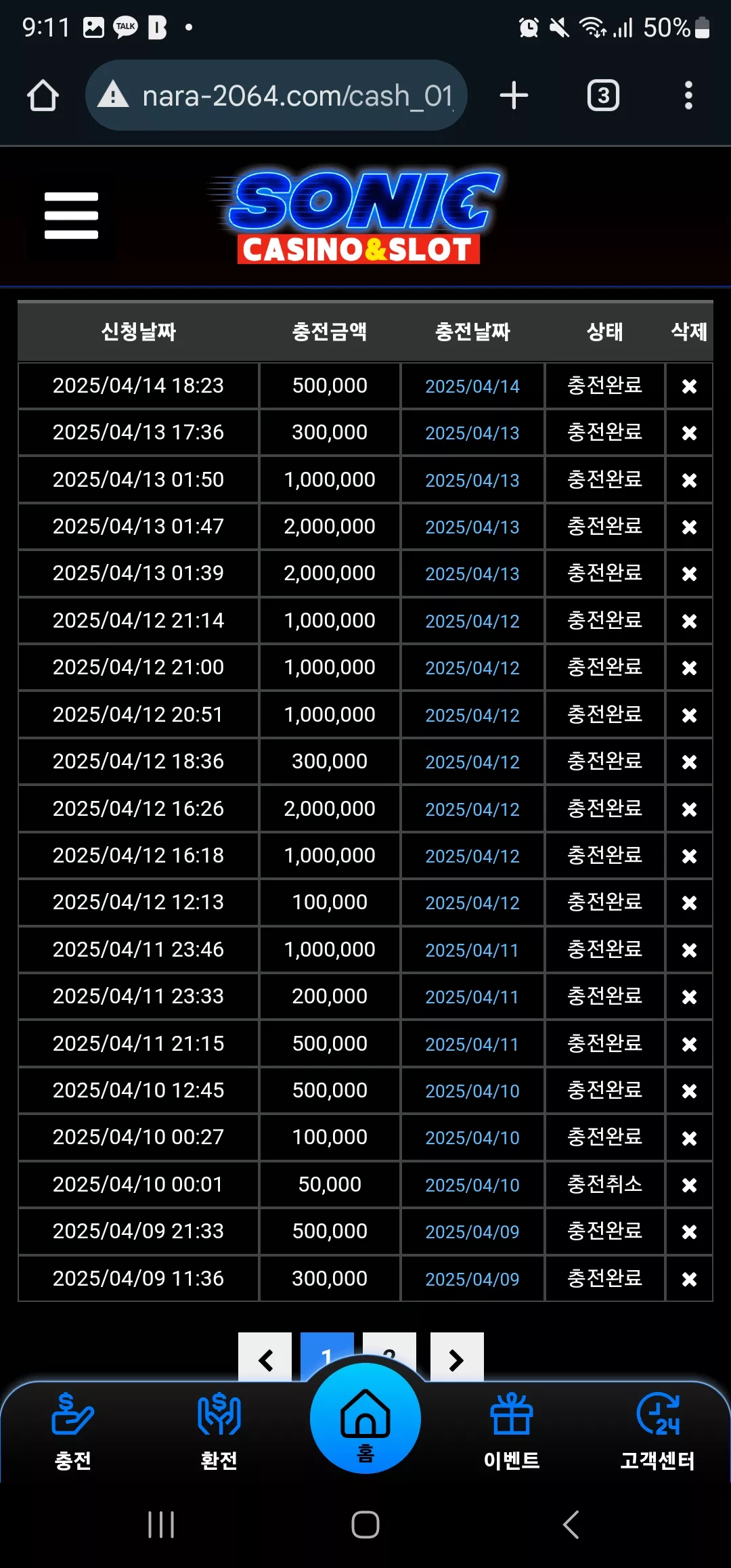Open a new browser tab
This screenshot has width=731, height=1568.
[514, 95]
